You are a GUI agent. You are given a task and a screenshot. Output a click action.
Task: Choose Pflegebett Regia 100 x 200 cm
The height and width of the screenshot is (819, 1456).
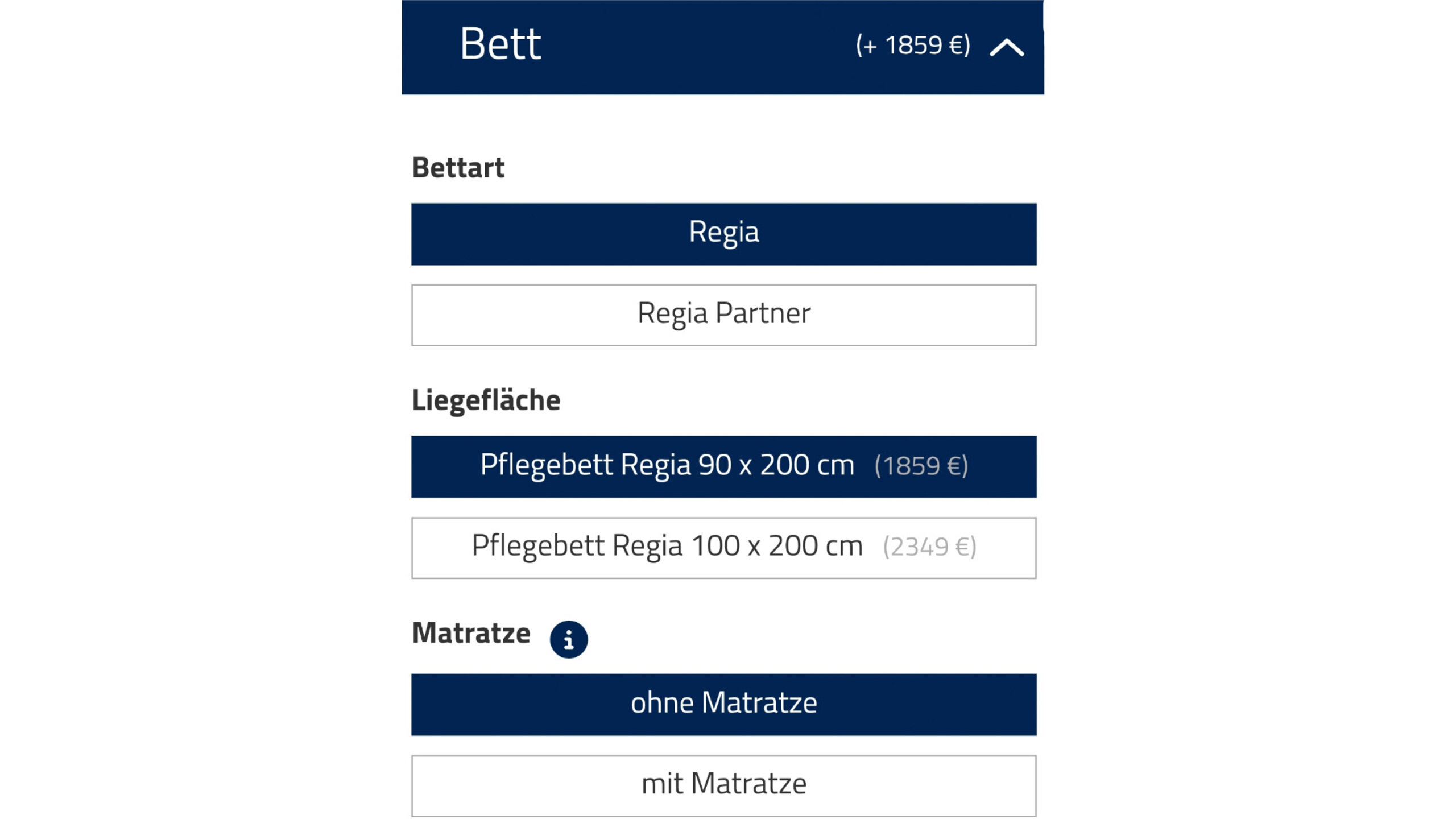(723, 547)
